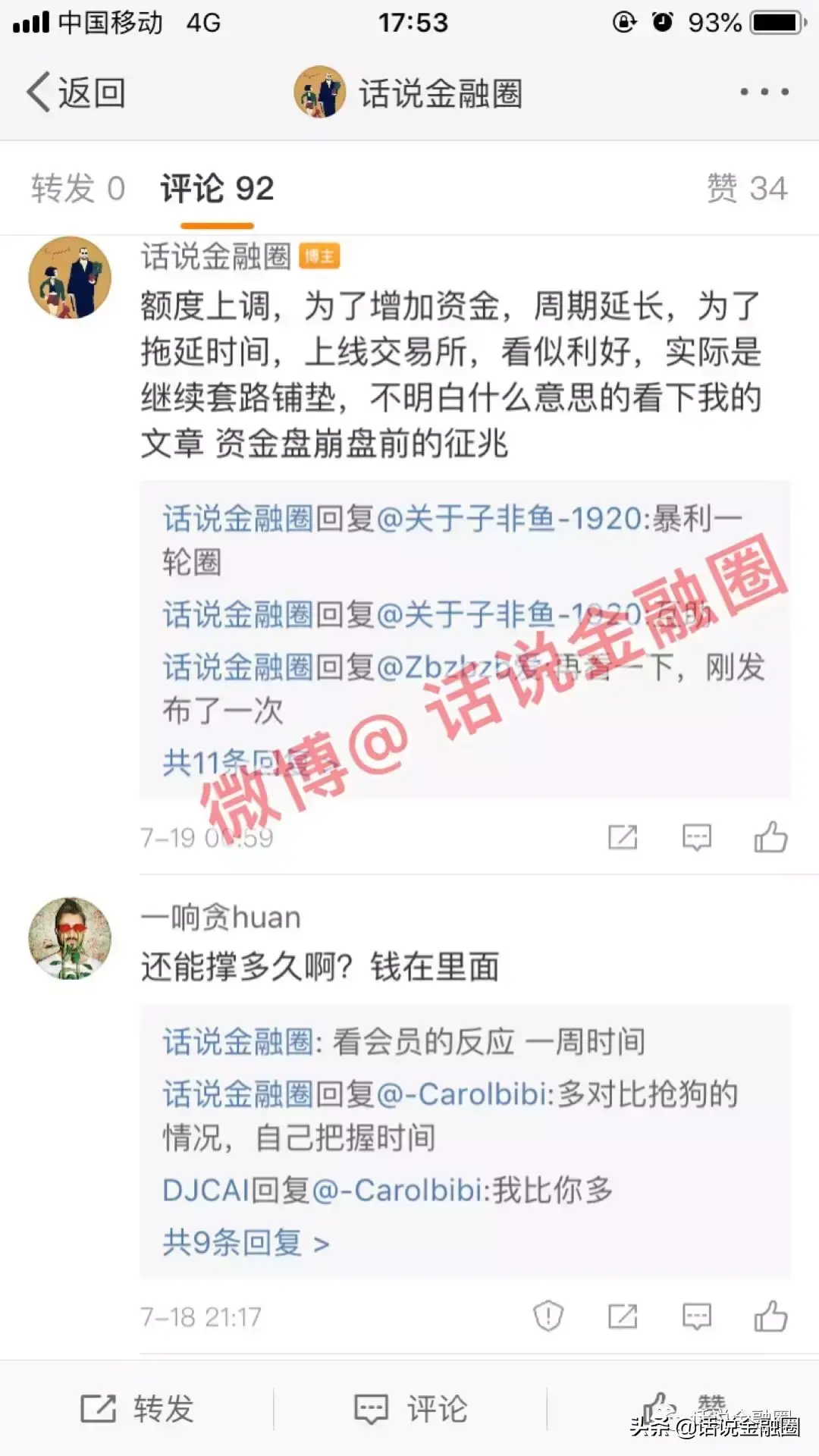Like 一响贪huan's comment
Image resolution: width=819 pixels, height=1456 pixels.
click(770, 1316)
